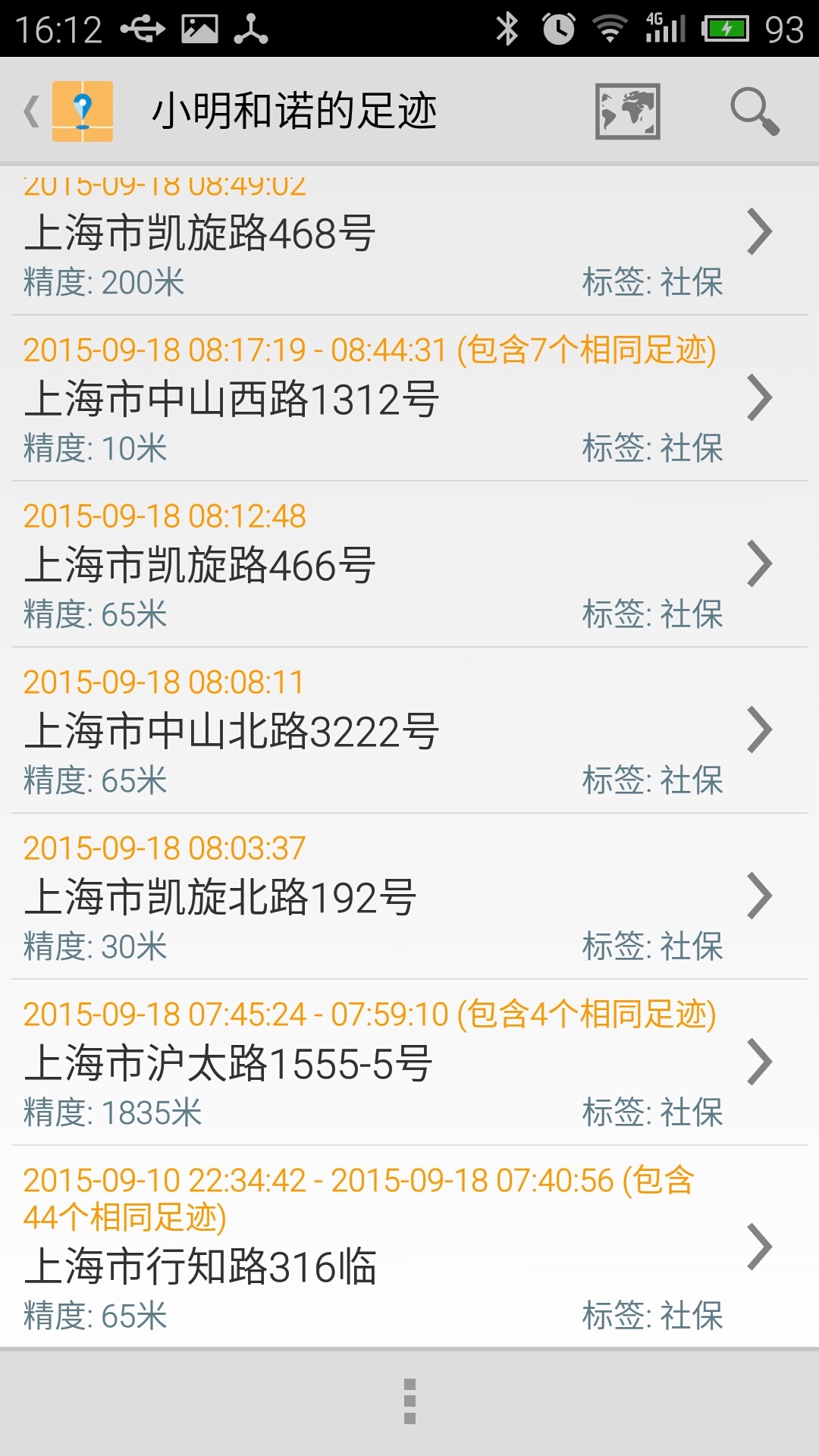The image size is (819, 1456).
Task: Go back via the app icon arrow
Action: 68,111
